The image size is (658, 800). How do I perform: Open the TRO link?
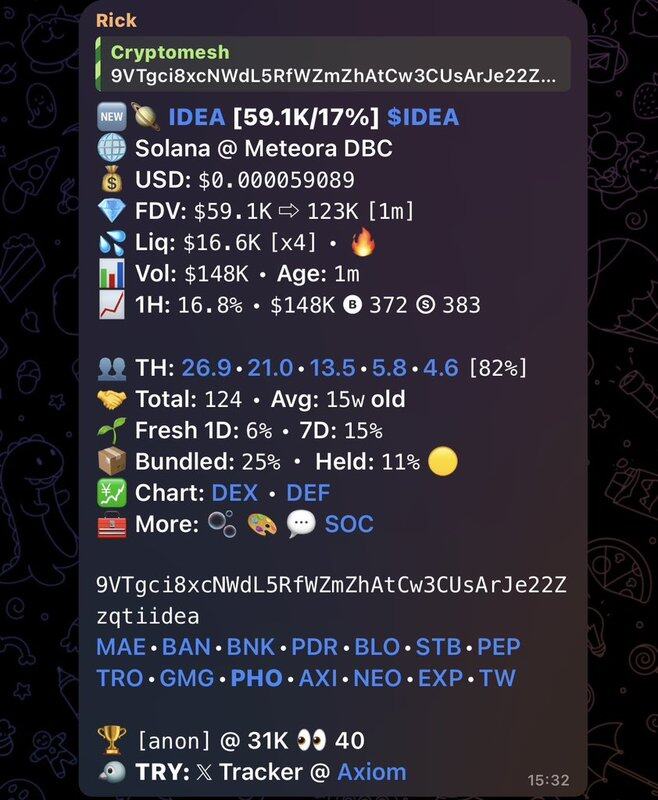pos(120,678)
